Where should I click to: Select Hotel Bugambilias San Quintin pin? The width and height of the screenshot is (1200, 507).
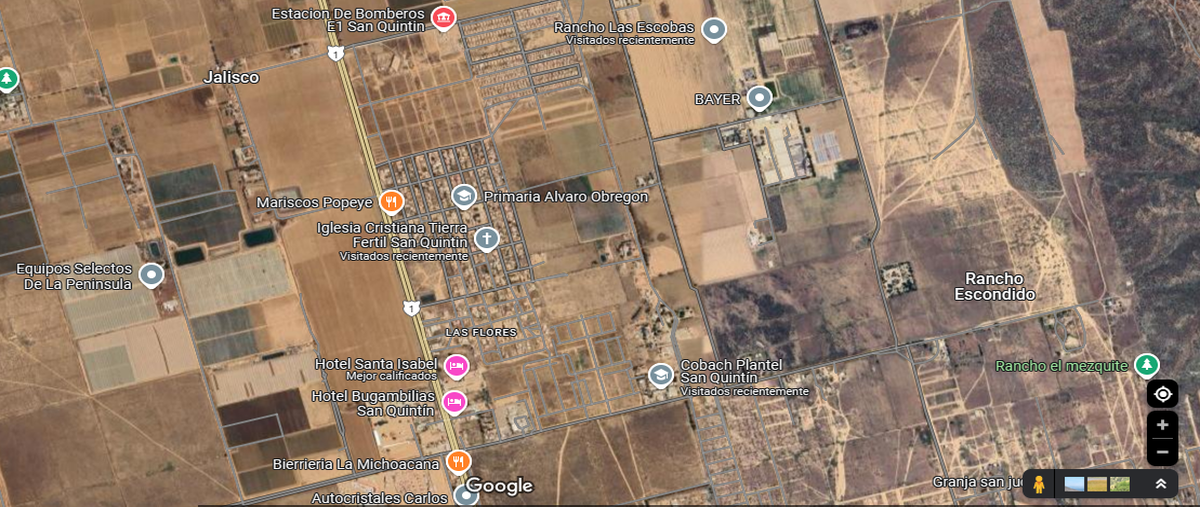tap(455, 402)
